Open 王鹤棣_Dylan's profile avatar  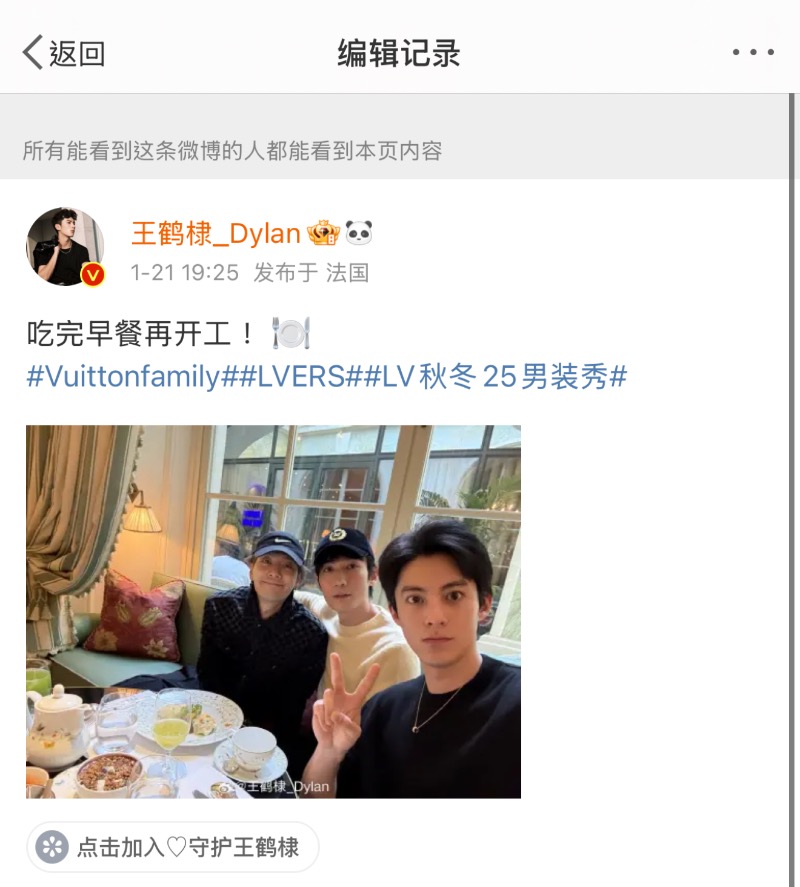pos(65,247)
